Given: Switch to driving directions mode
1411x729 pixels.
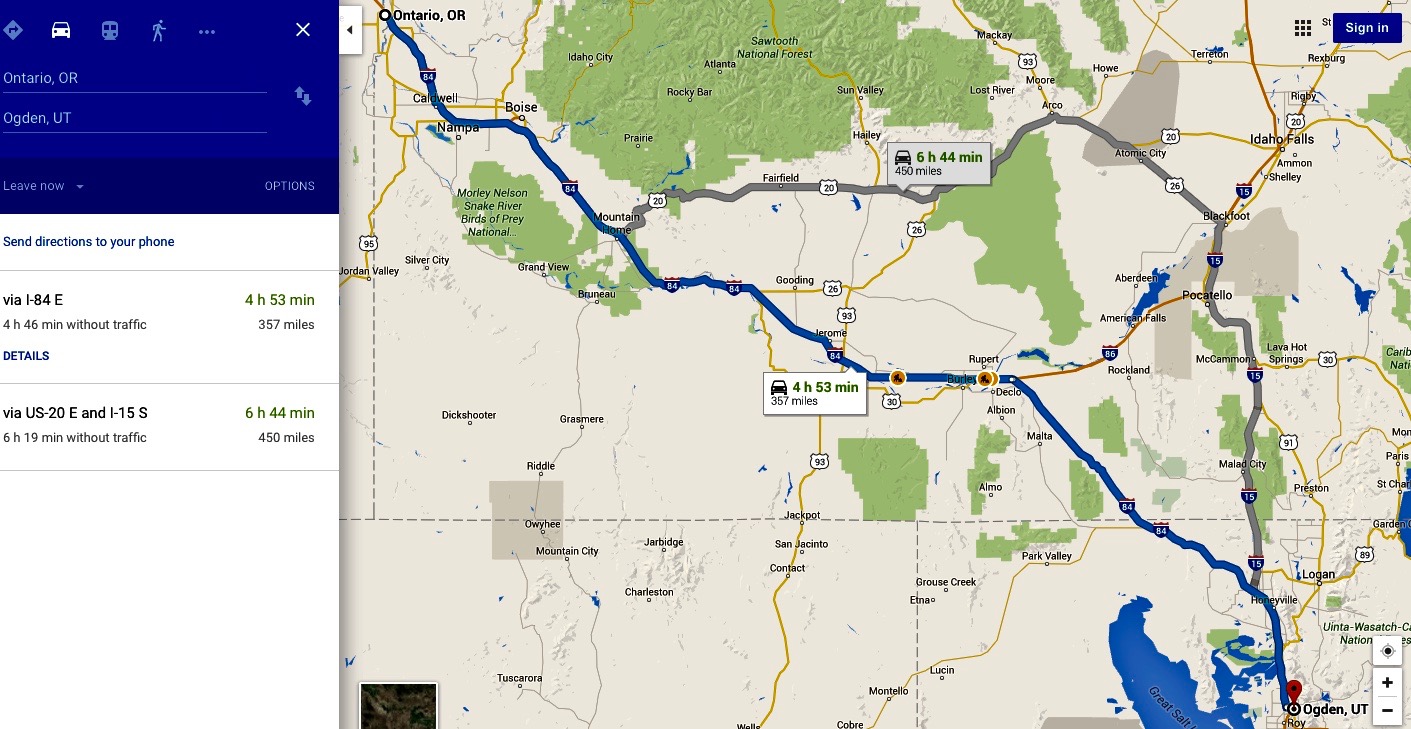Looking at the screenshot, I should [x=61, y=30].
